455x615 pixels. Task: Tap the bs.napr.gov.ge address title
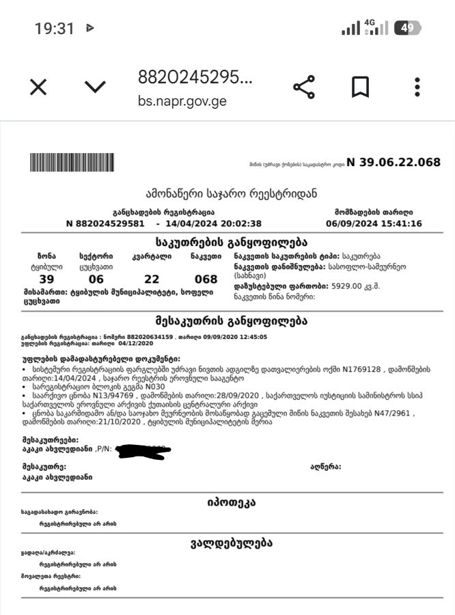click(195, 88)
